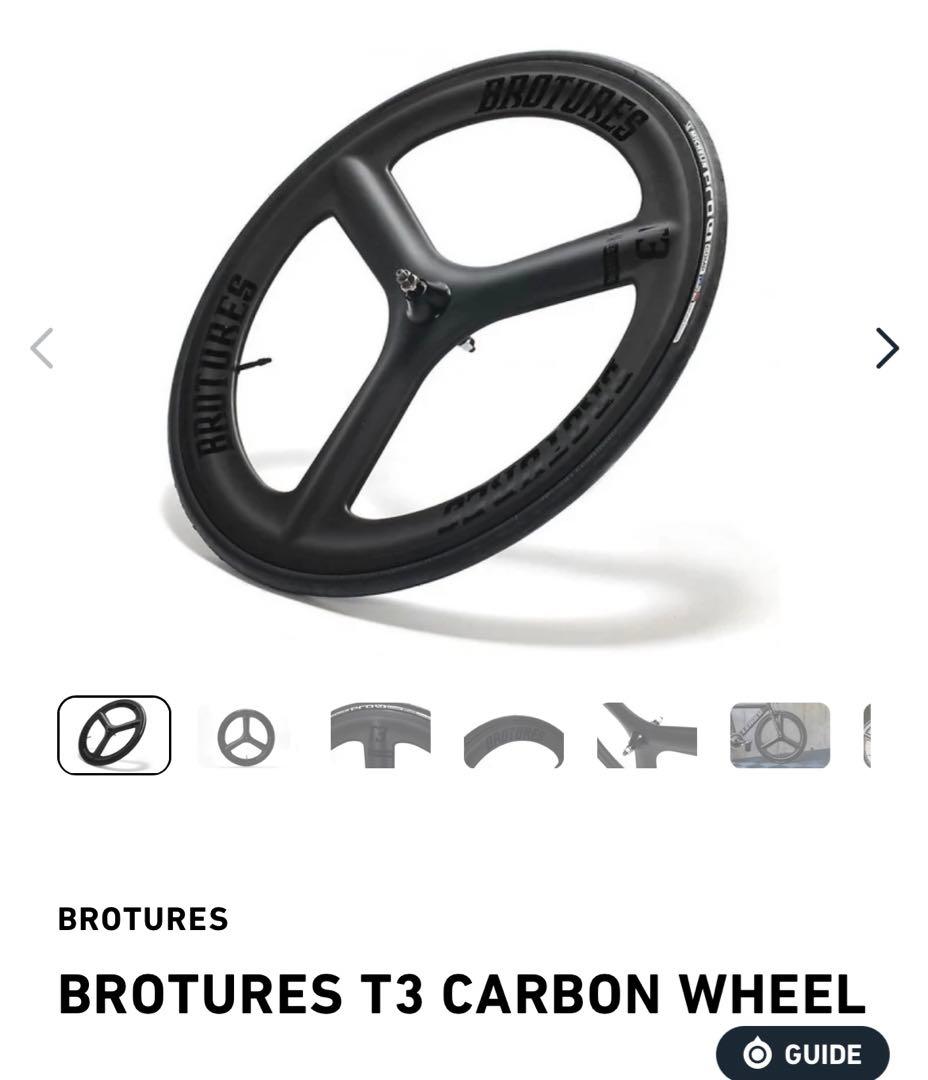Select the BROTURES rim logo thumbnail
The height and width of the screenshot is (1080, 928).
[x=513, y=738]
